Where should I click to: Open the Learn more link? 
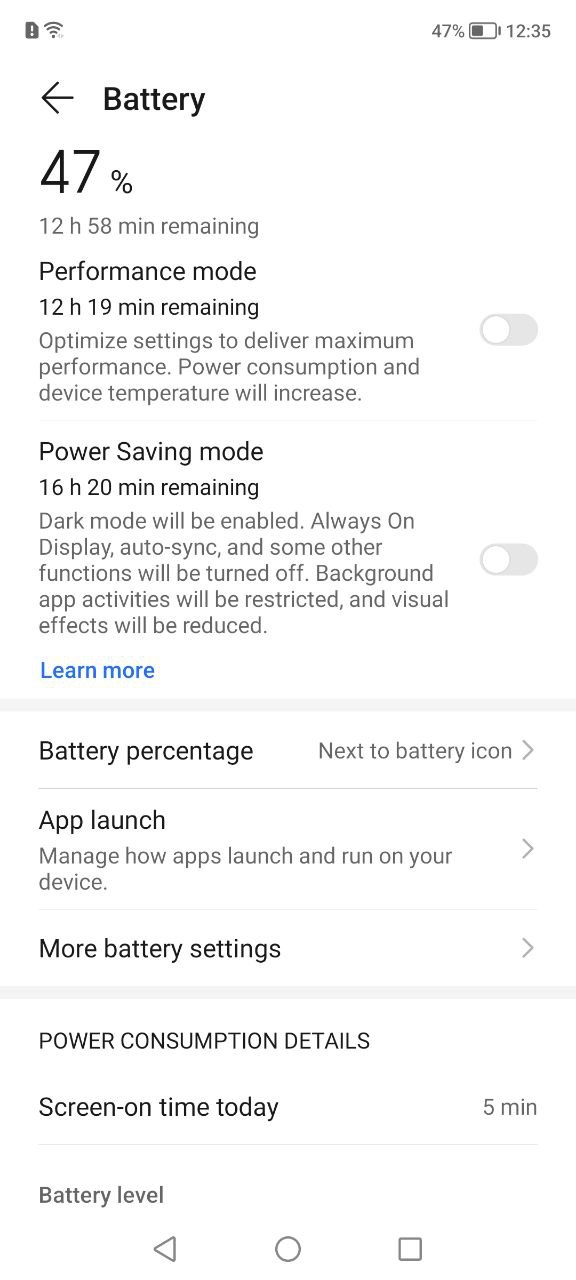(97, 670)
